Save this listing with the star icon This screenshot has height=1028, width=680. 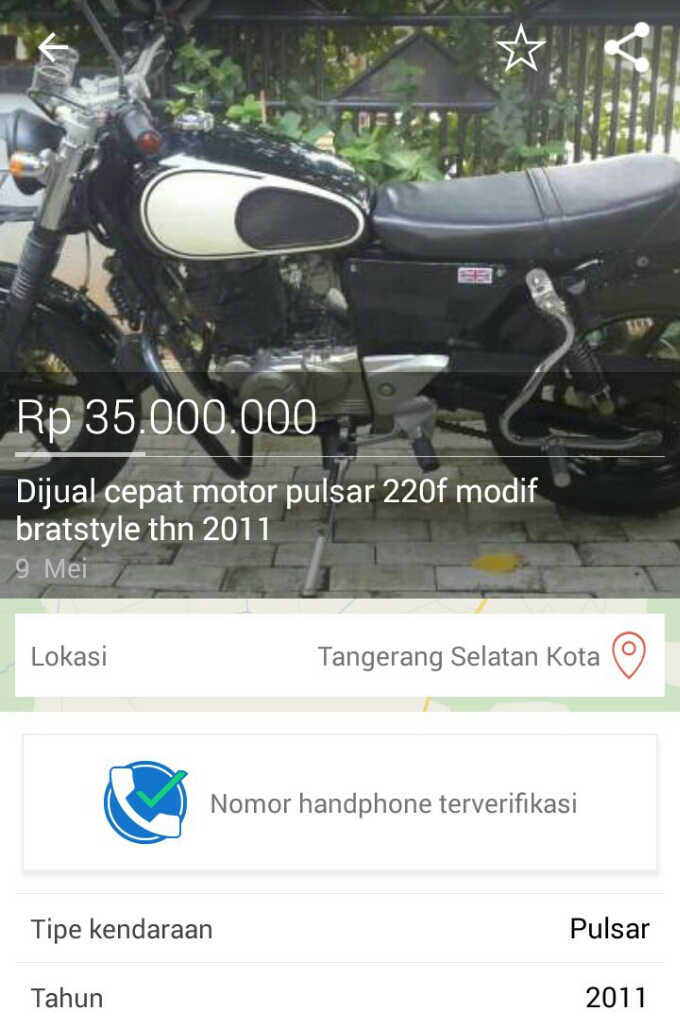click(521, 49)
